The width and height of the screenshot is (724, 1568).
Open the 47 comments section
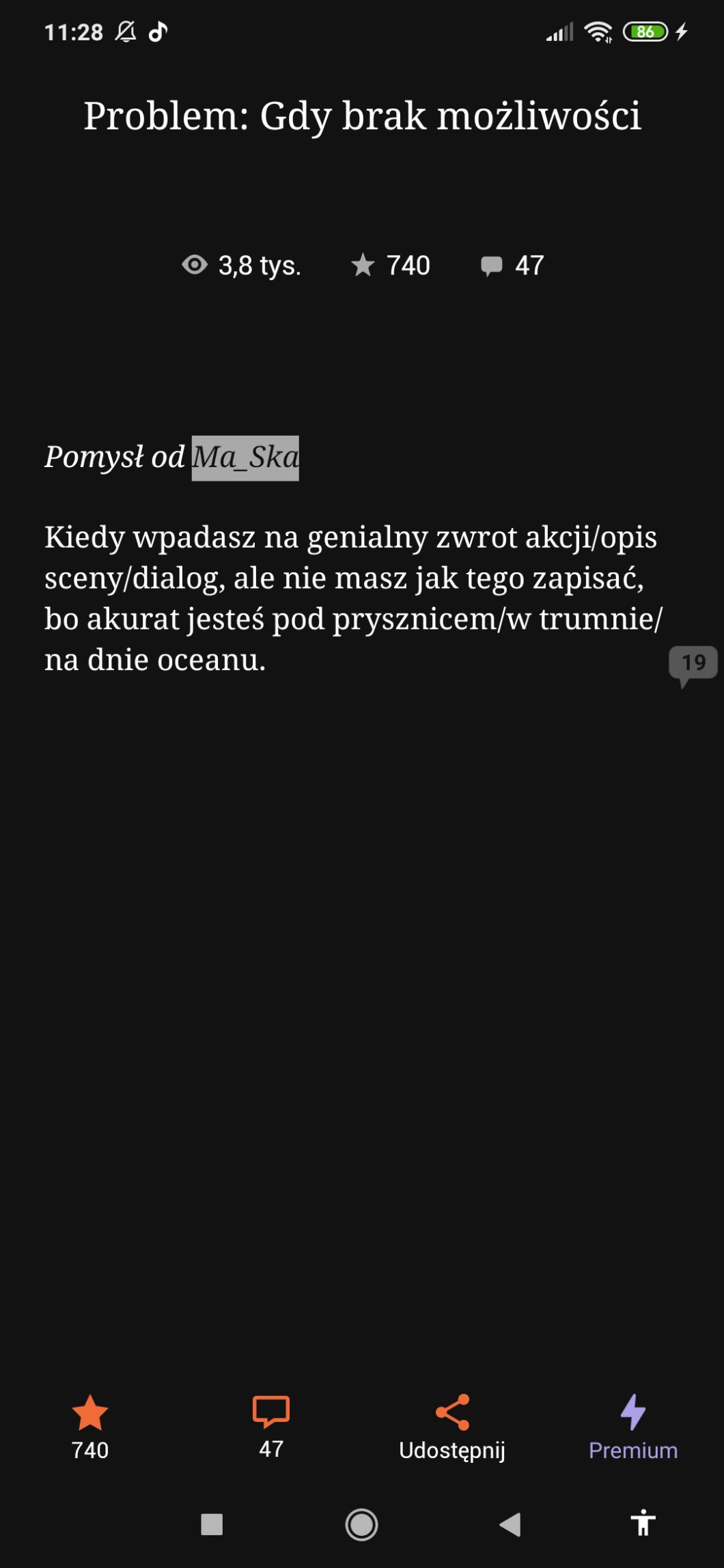pyautogui.click(x=271, y=1426)
